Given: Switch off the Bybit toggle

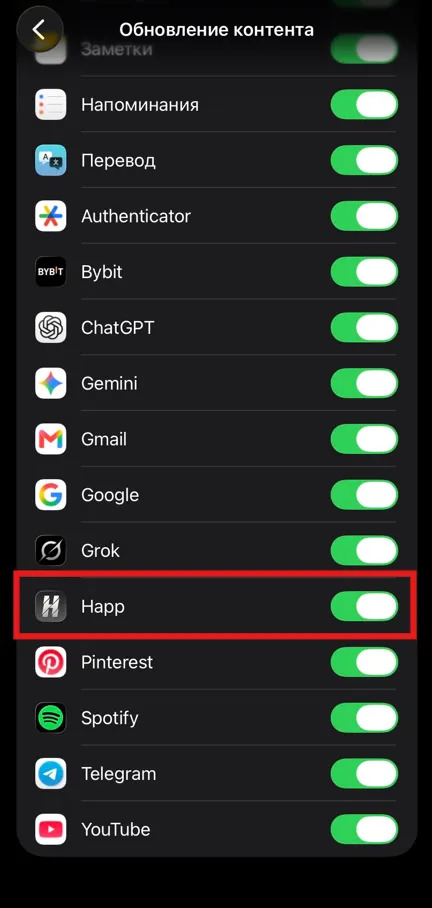Looking at the screenshot, I should (364, 272).
